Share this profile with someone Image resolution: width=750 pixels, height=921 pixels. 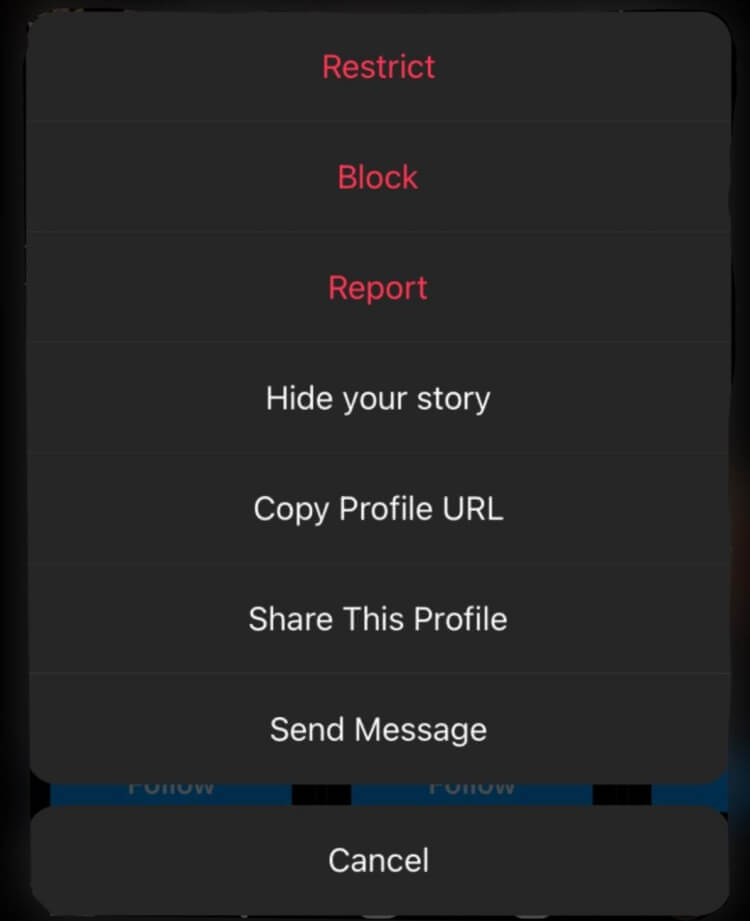(x=377, y=619)
